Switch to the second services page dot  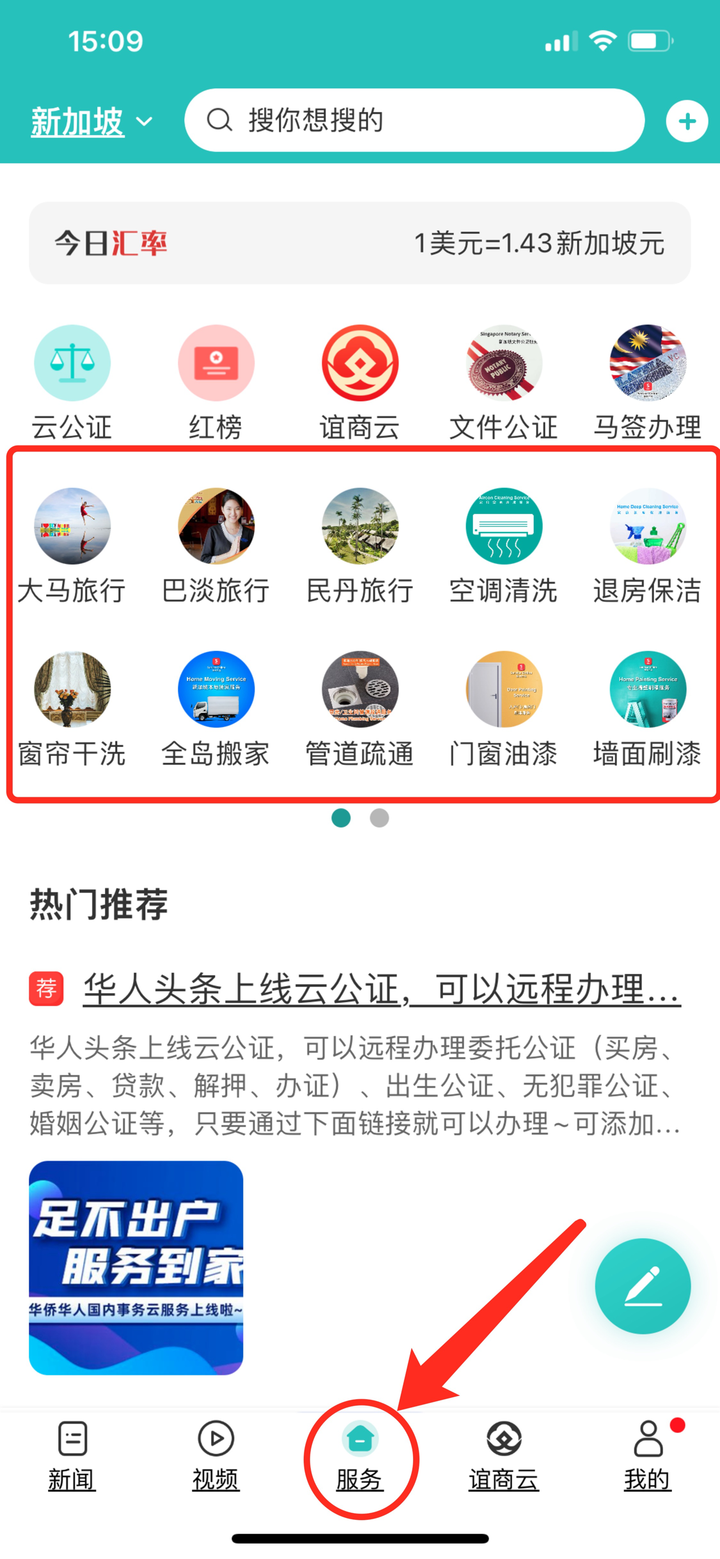(x=379, y=818)
